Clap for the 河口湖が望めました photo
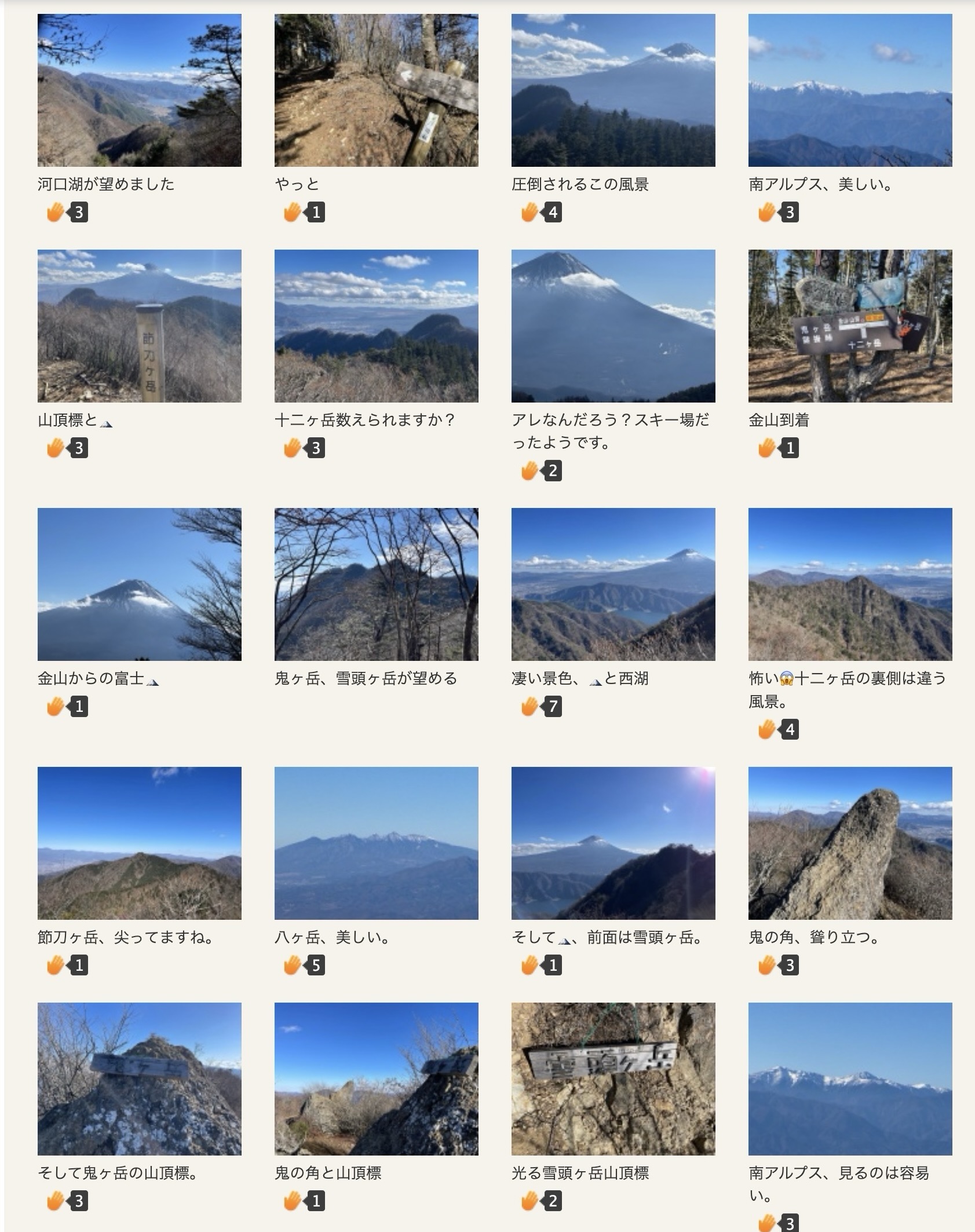 click(x=56, y=213)
